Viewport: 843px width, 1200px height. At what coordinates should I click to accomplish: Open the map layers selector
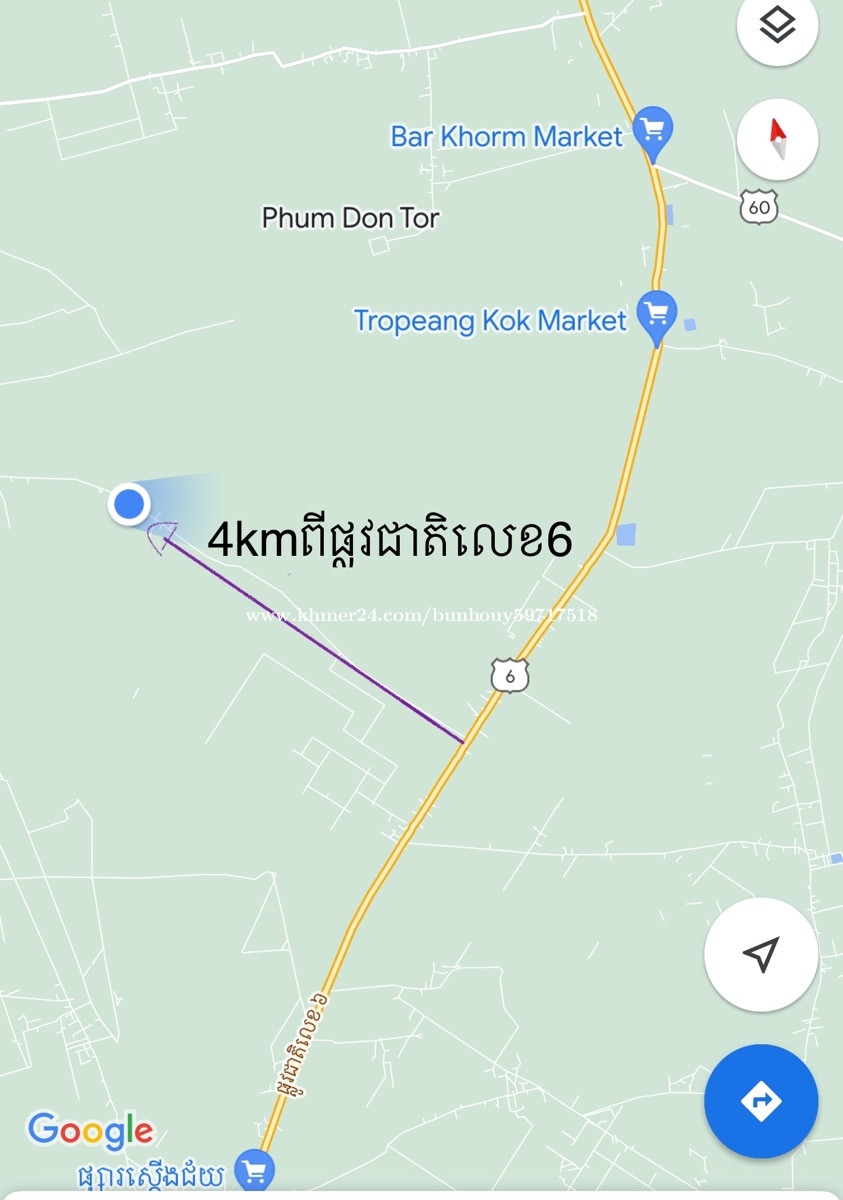click(x=777, y=26)
